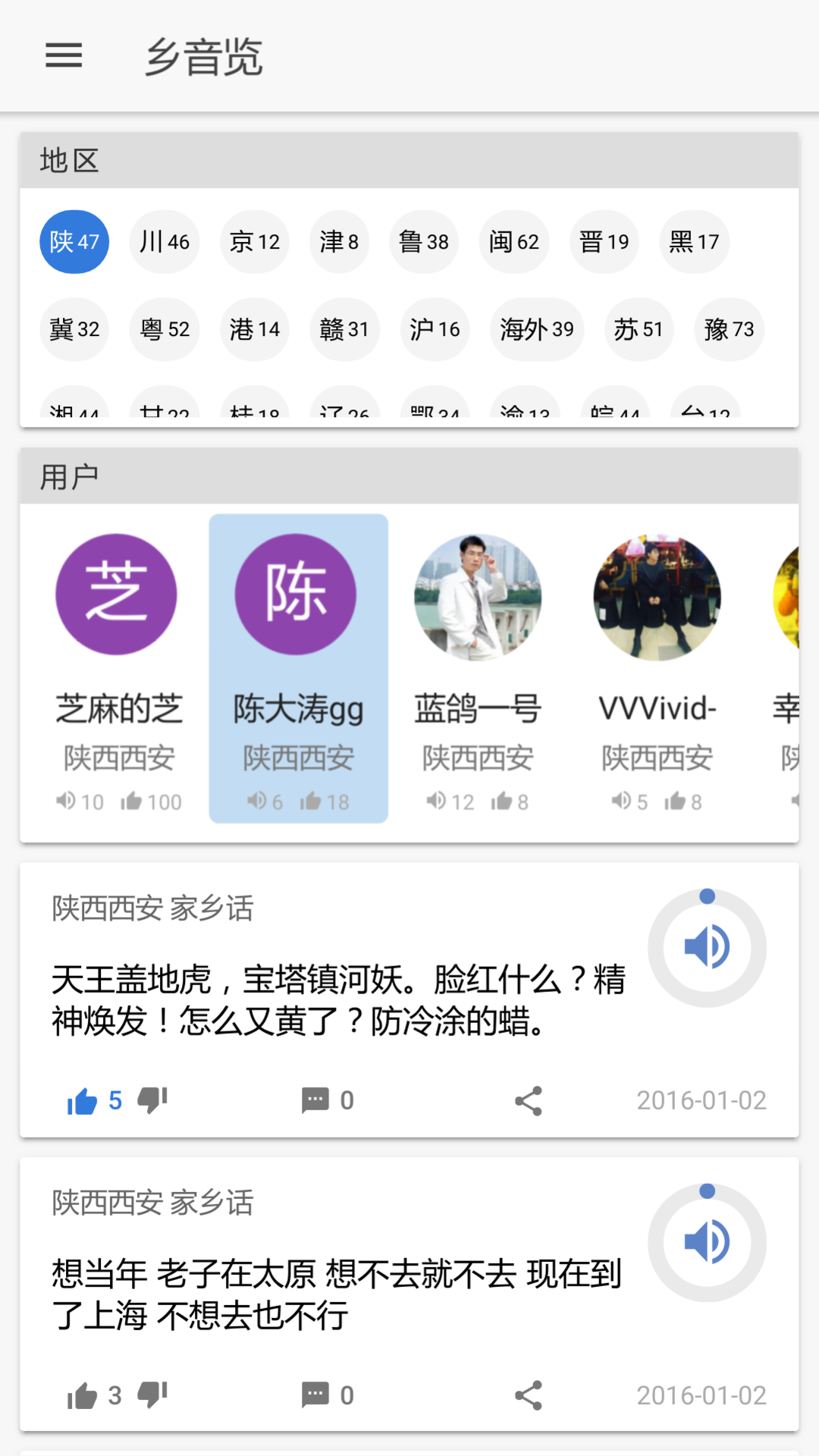Filter by the 京 12 region chip

255,242
